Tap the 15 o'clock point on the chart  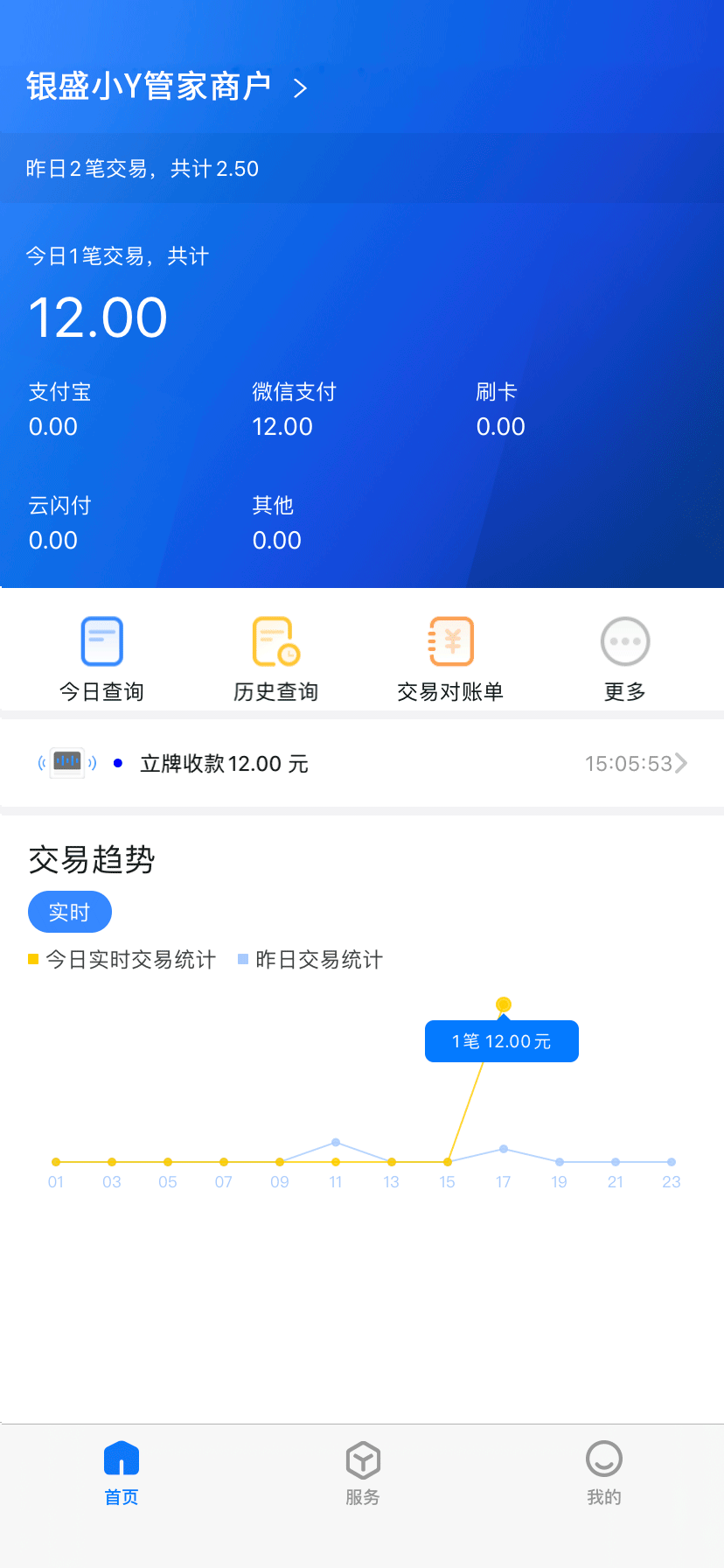point(448,1162)
